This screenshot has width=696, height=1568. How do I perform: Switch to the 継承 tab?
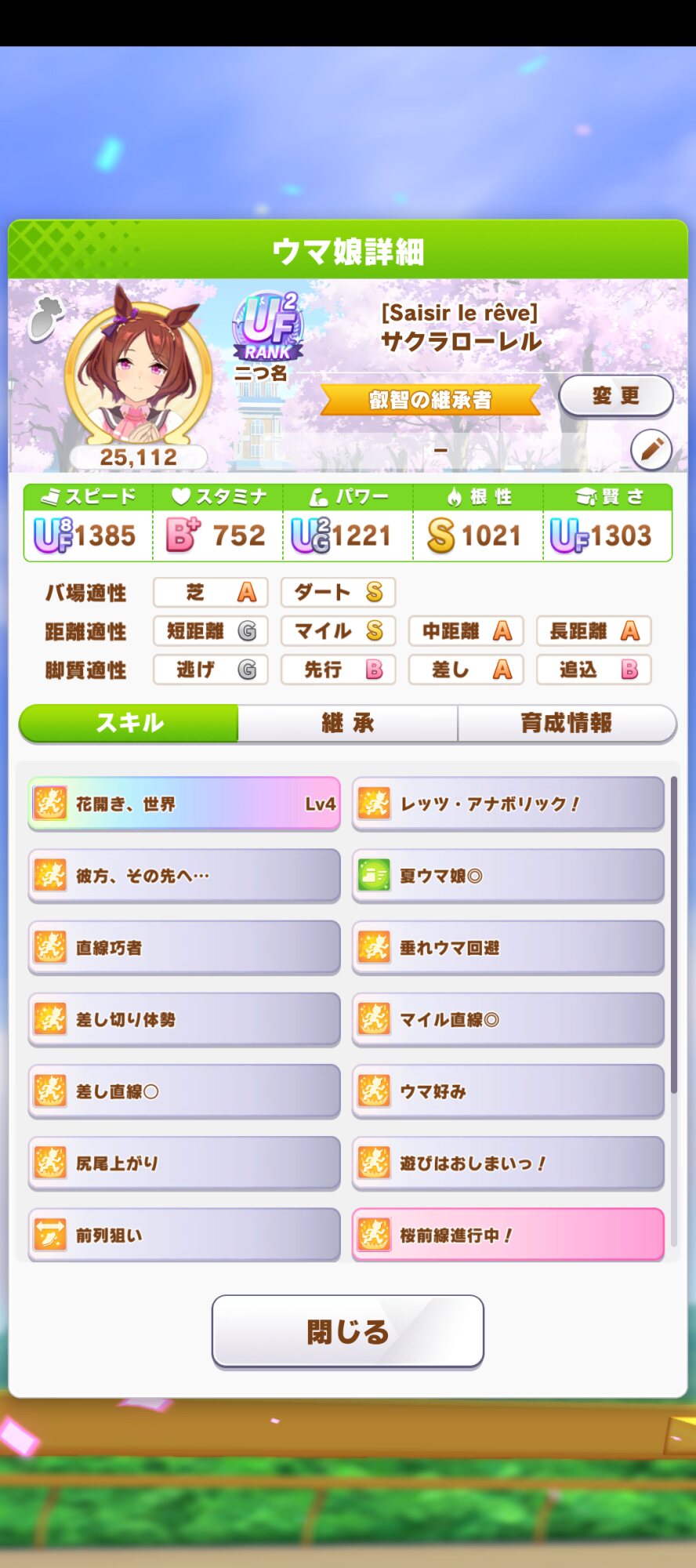347,723
